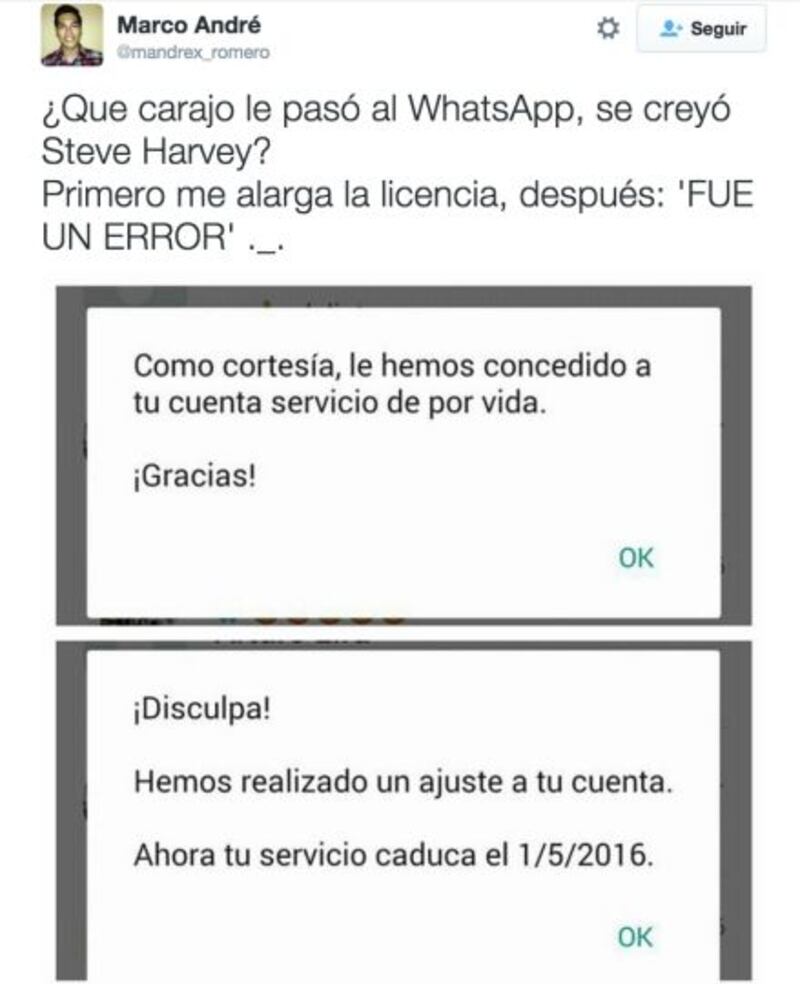The image size is (800, 984).
Task: Open the 'Como cortesía' attached screenshot
Action: click(x=403, y=455)
